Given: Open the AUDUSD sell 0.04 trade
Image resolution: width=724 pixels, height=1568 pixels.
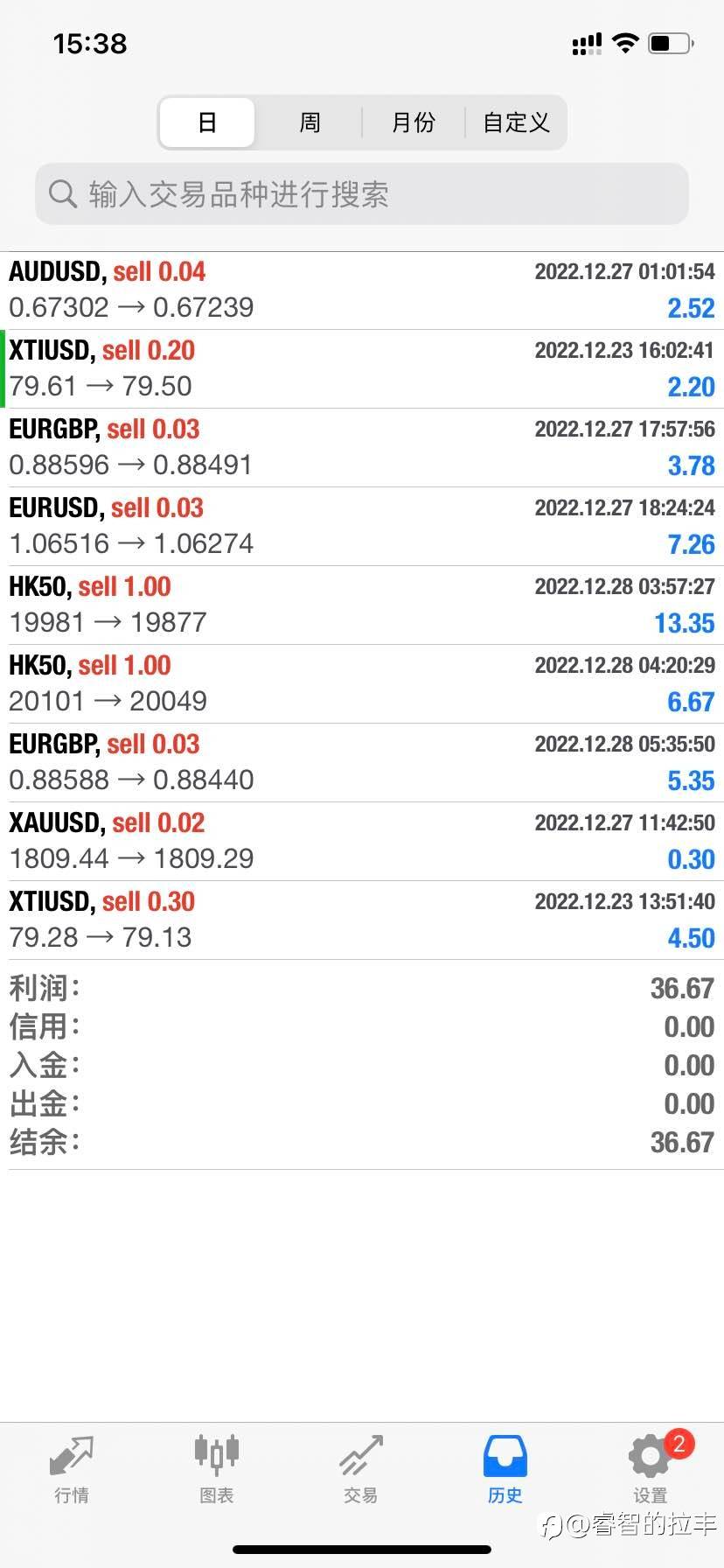Looking at the screenshot, I should pyautogui.click(x=362, y=290).
